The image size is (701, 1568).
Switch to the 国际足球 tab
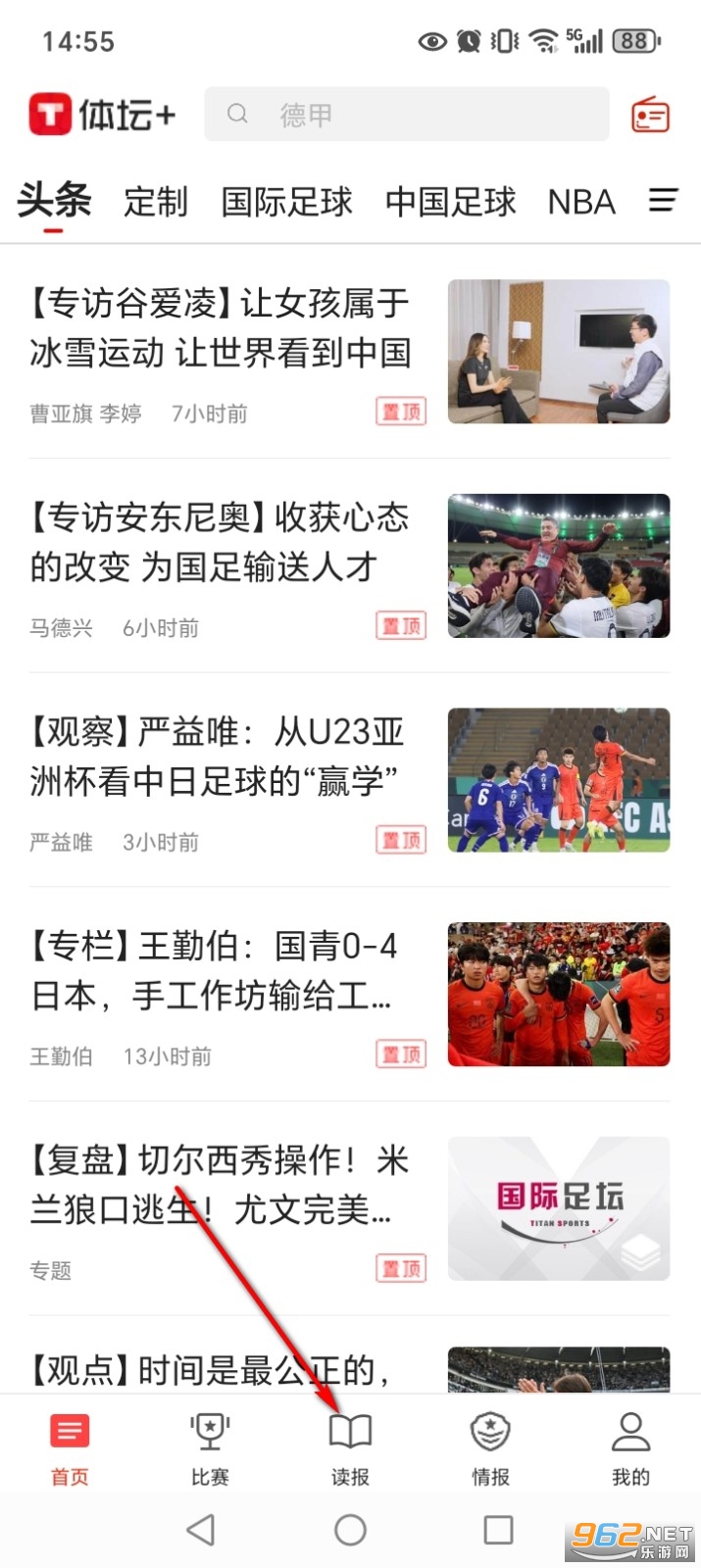[x=286, y=202]
